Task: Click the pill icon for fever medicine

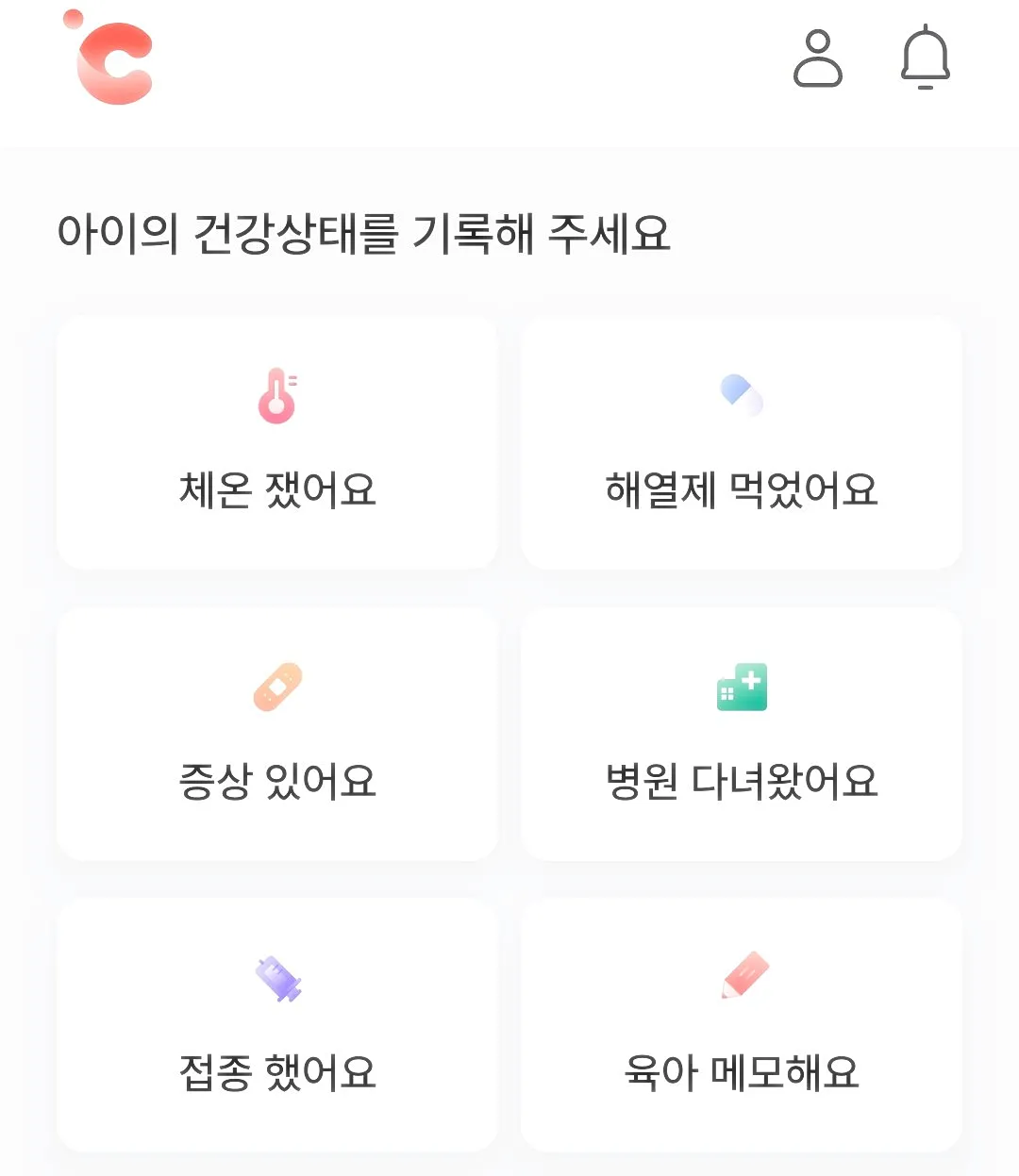Action: [742, 393]
